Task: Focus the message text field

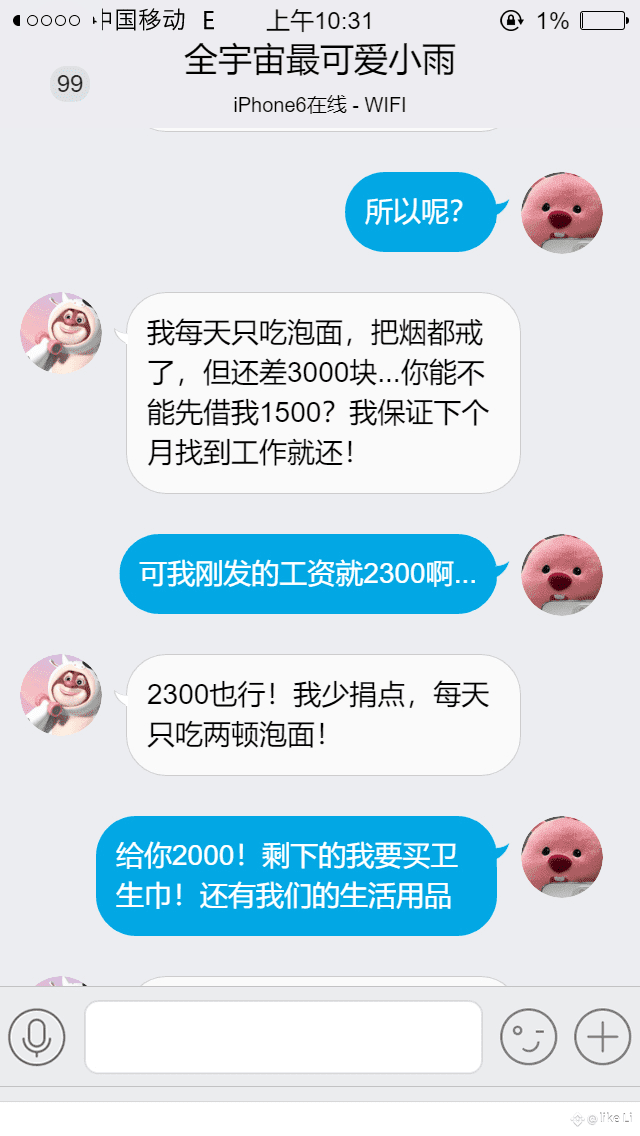Action: pos(283,1037)
